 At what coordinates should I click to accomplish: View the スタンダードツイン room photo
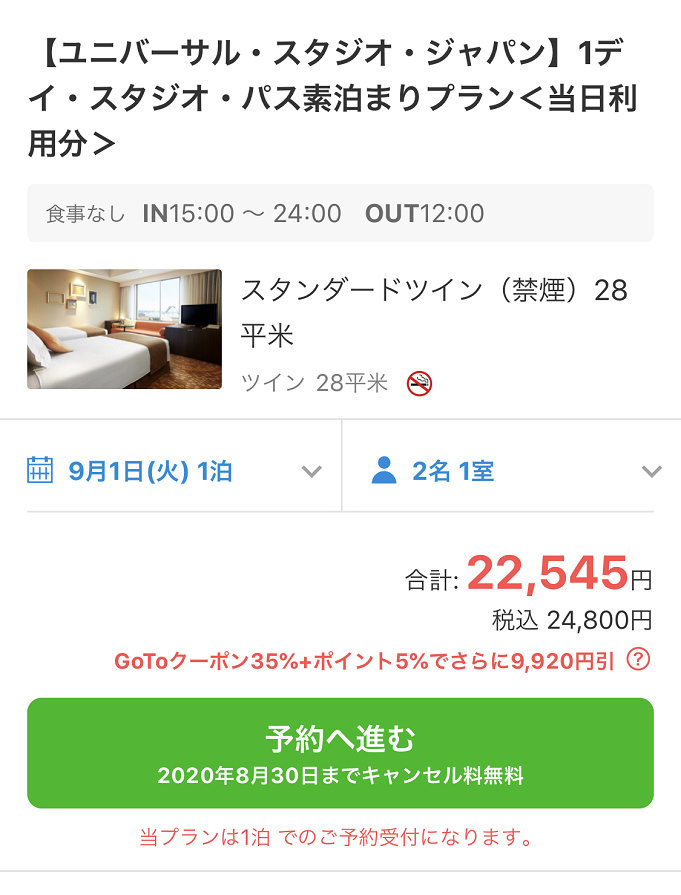coord(125,329)
